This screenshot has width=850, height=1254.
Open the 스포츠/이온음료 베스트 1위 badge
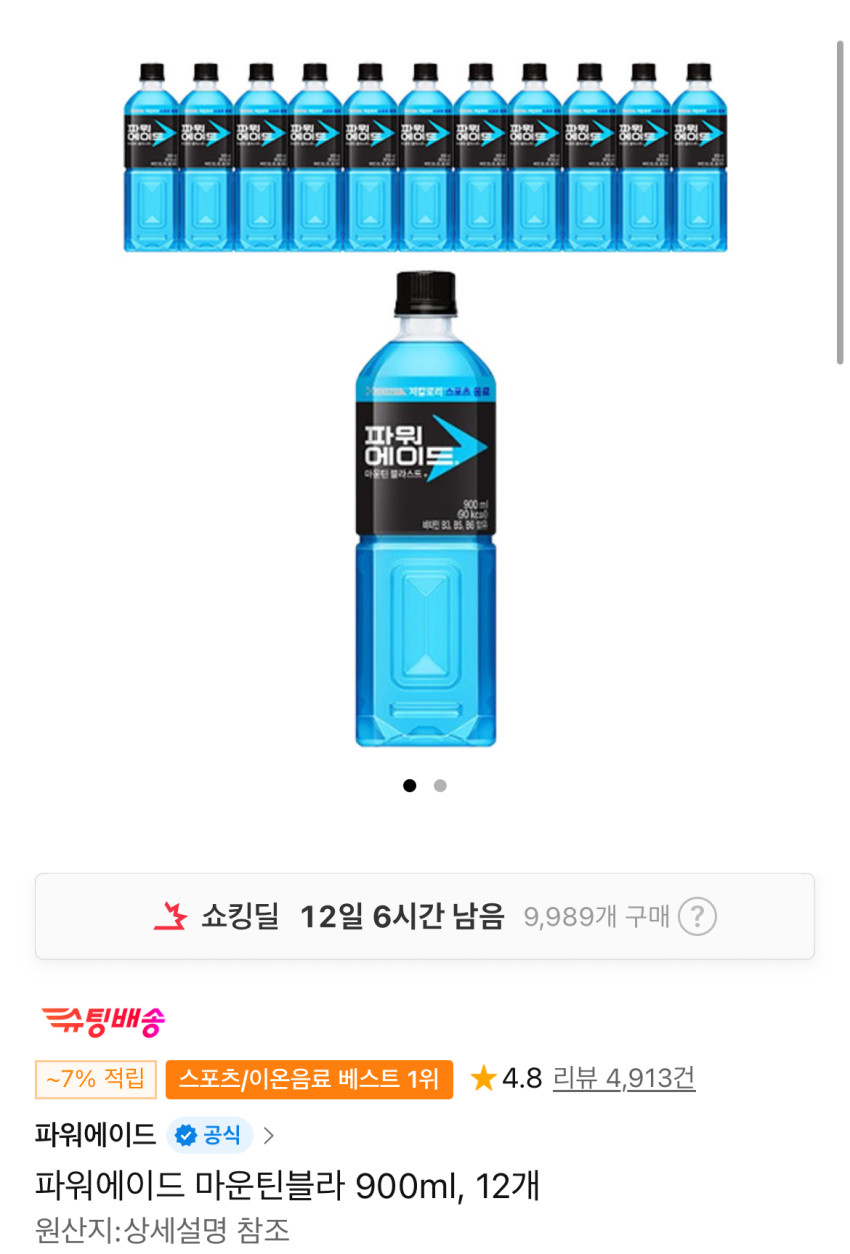(309, 1079)
